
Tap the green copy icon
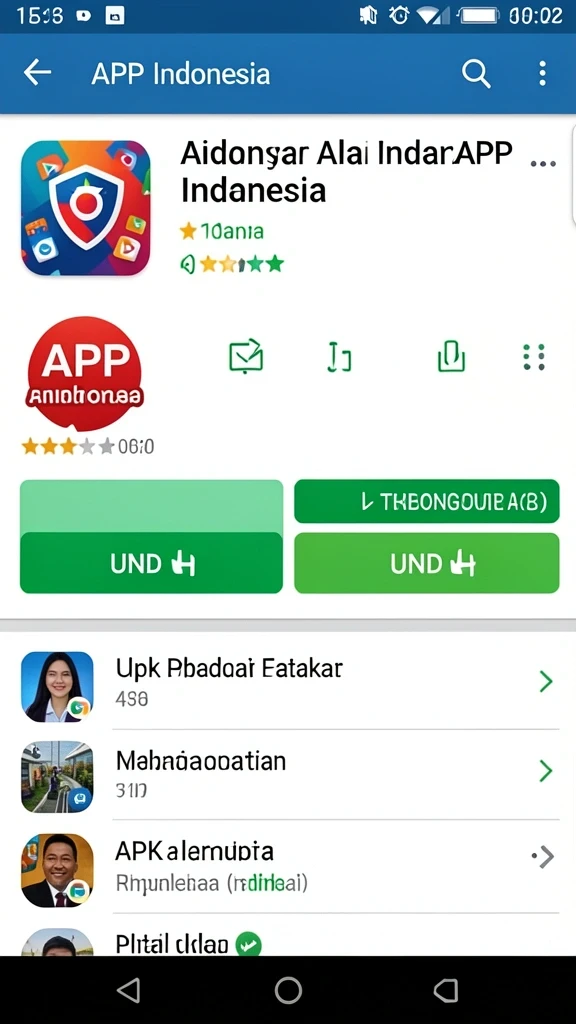coord(451,357)
